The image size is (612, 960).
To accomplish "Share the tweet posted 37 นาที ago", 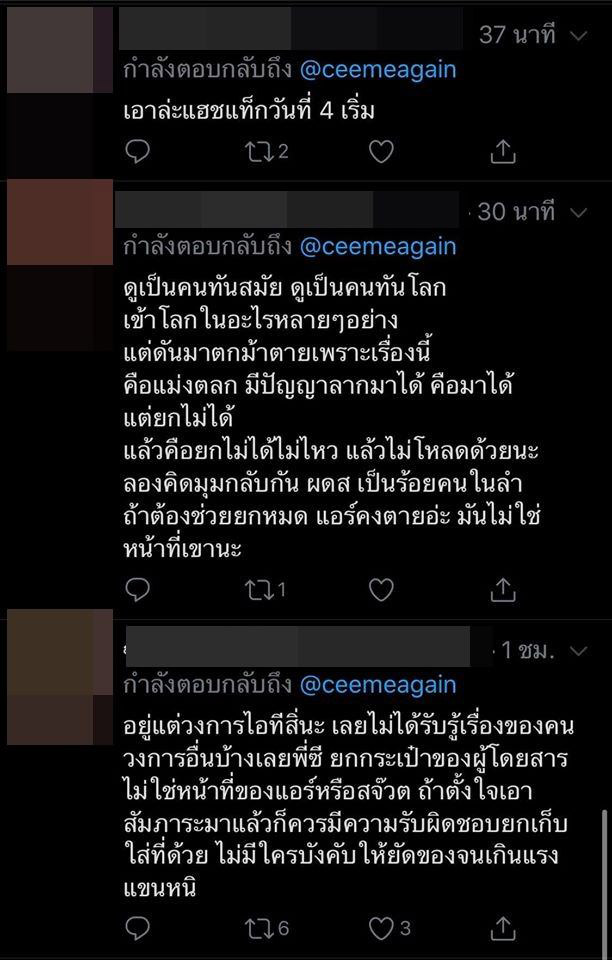I will (x=503, y=151).
